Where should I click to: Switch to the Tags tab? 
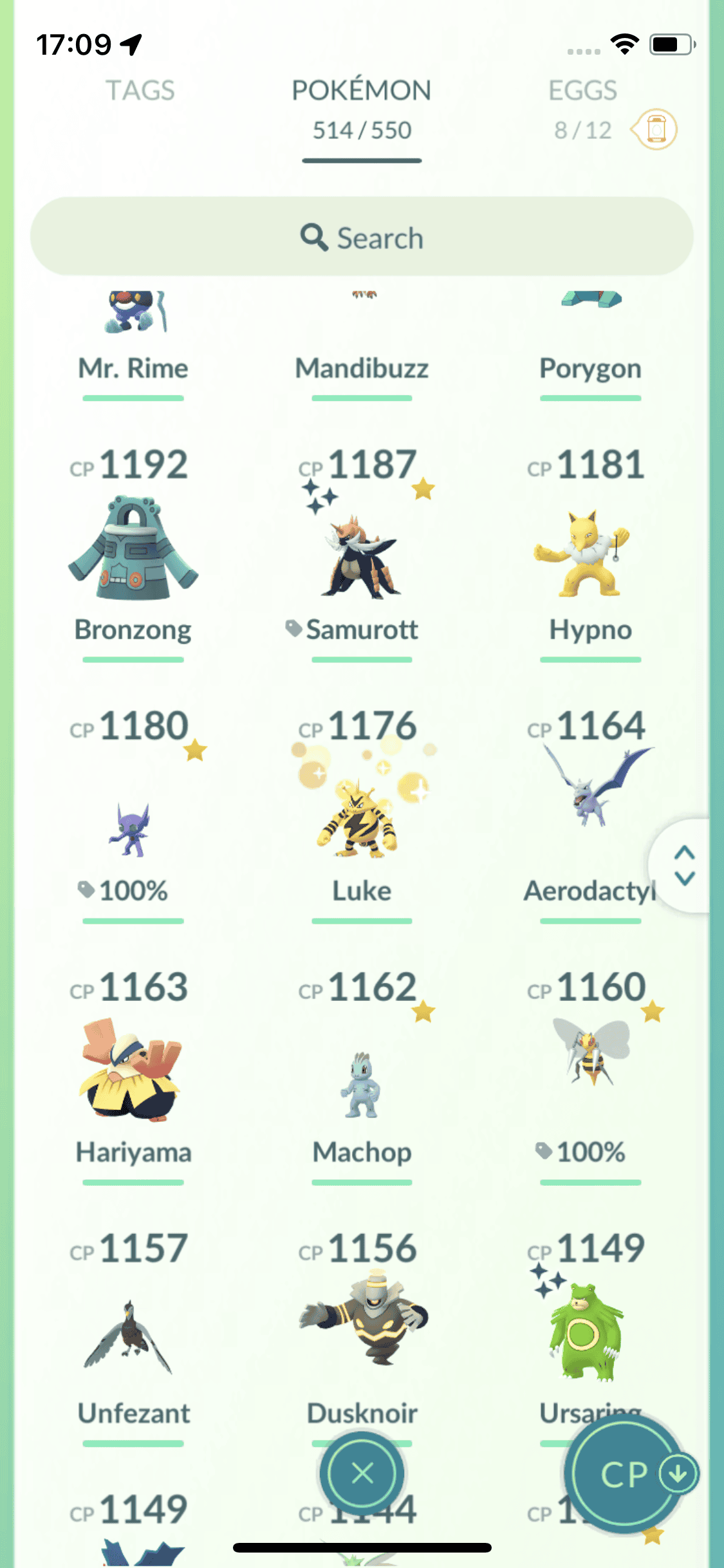point(140,91)
